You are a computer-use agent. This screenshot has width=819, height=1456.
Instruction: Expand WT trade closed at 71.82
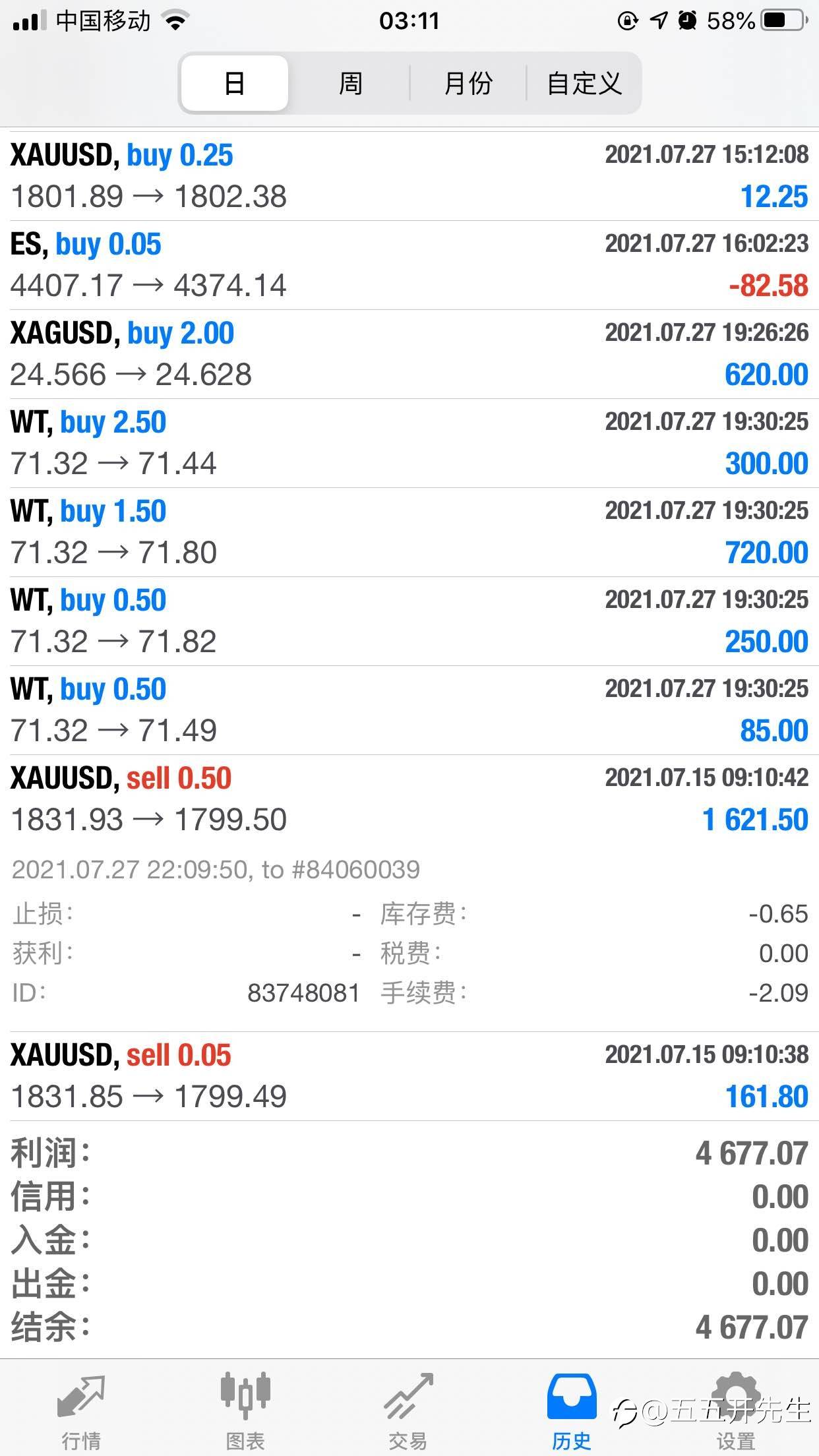pos(409,621)
